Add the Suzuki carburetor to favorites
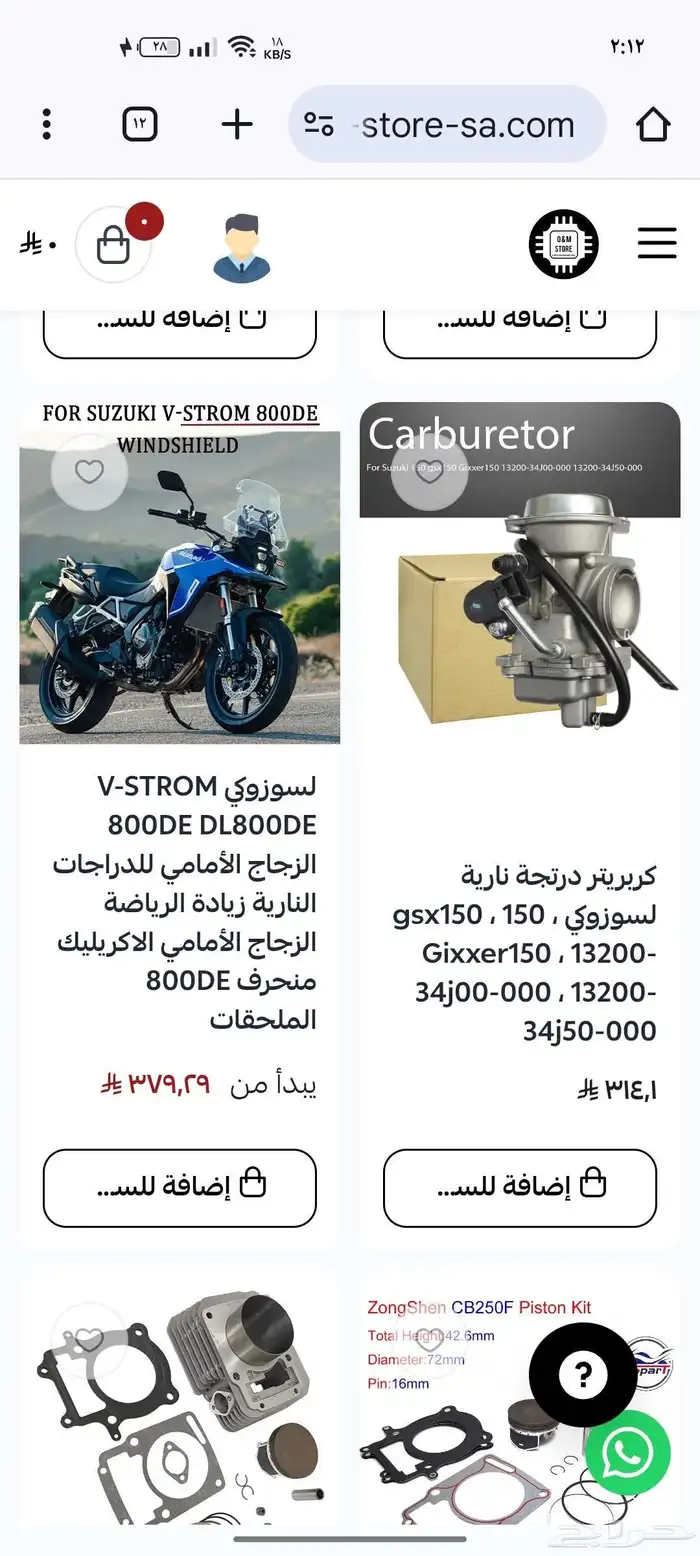Image resolution: width=700 pixels, height=1556 pixels. click(x=429, y=473)
